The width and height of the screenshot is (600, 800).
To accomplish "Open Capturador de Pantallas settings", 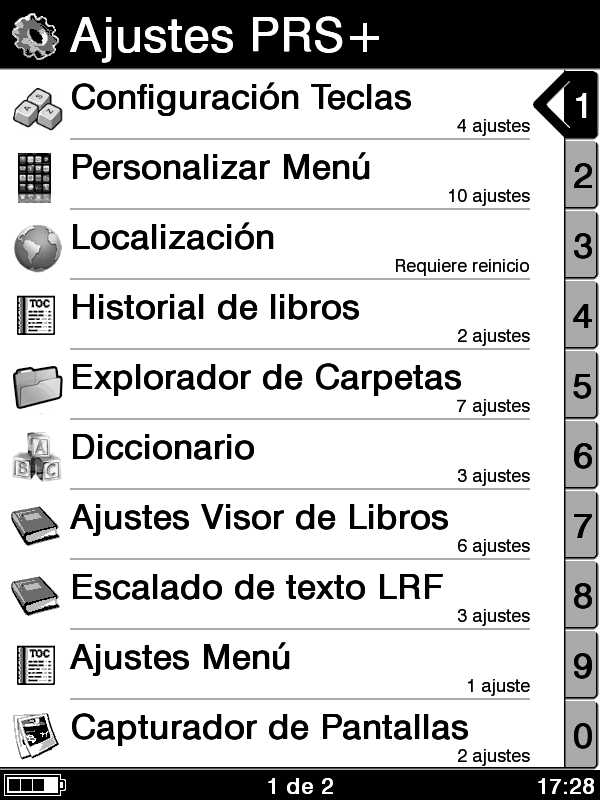I will coord(270,734).
